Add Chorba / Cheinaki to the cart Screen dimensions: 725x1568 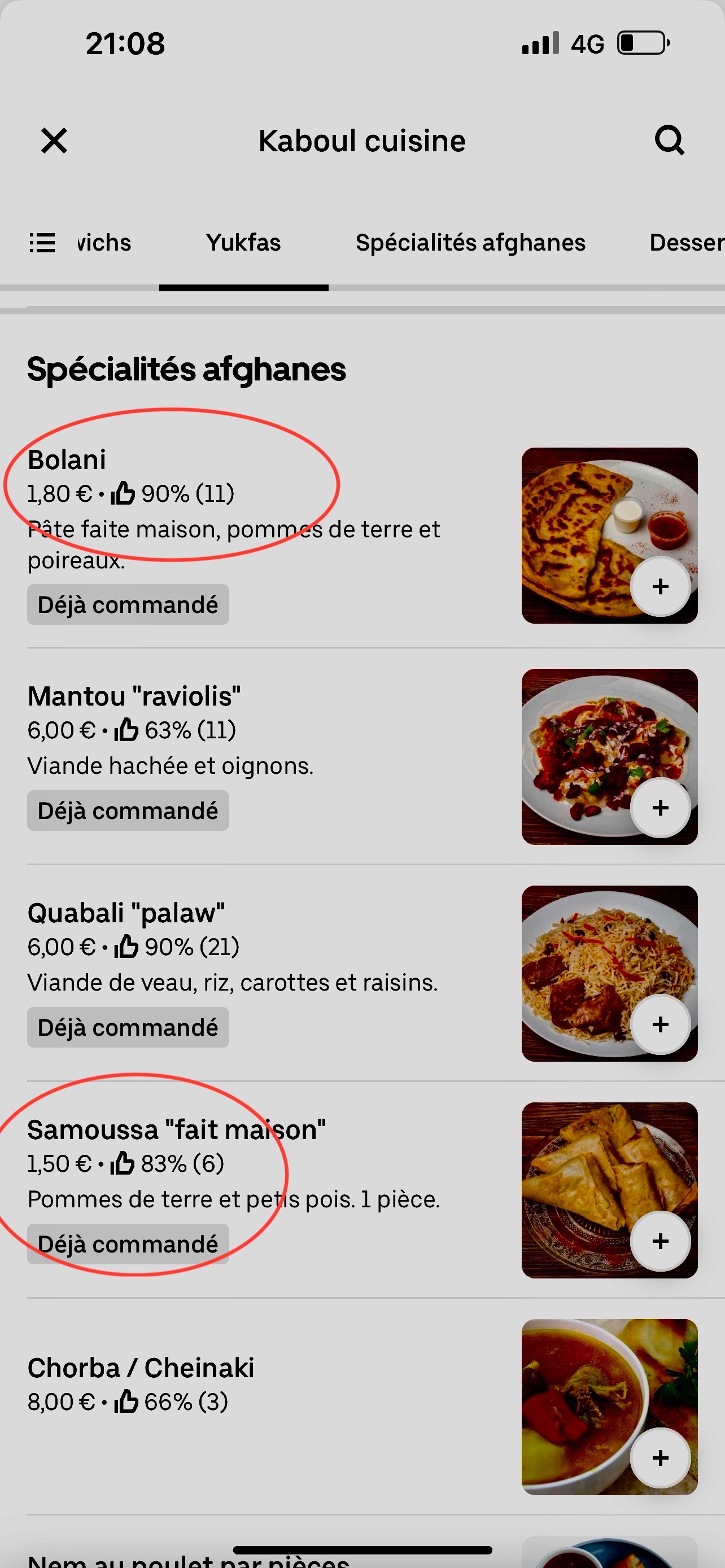pos(660,1458)
